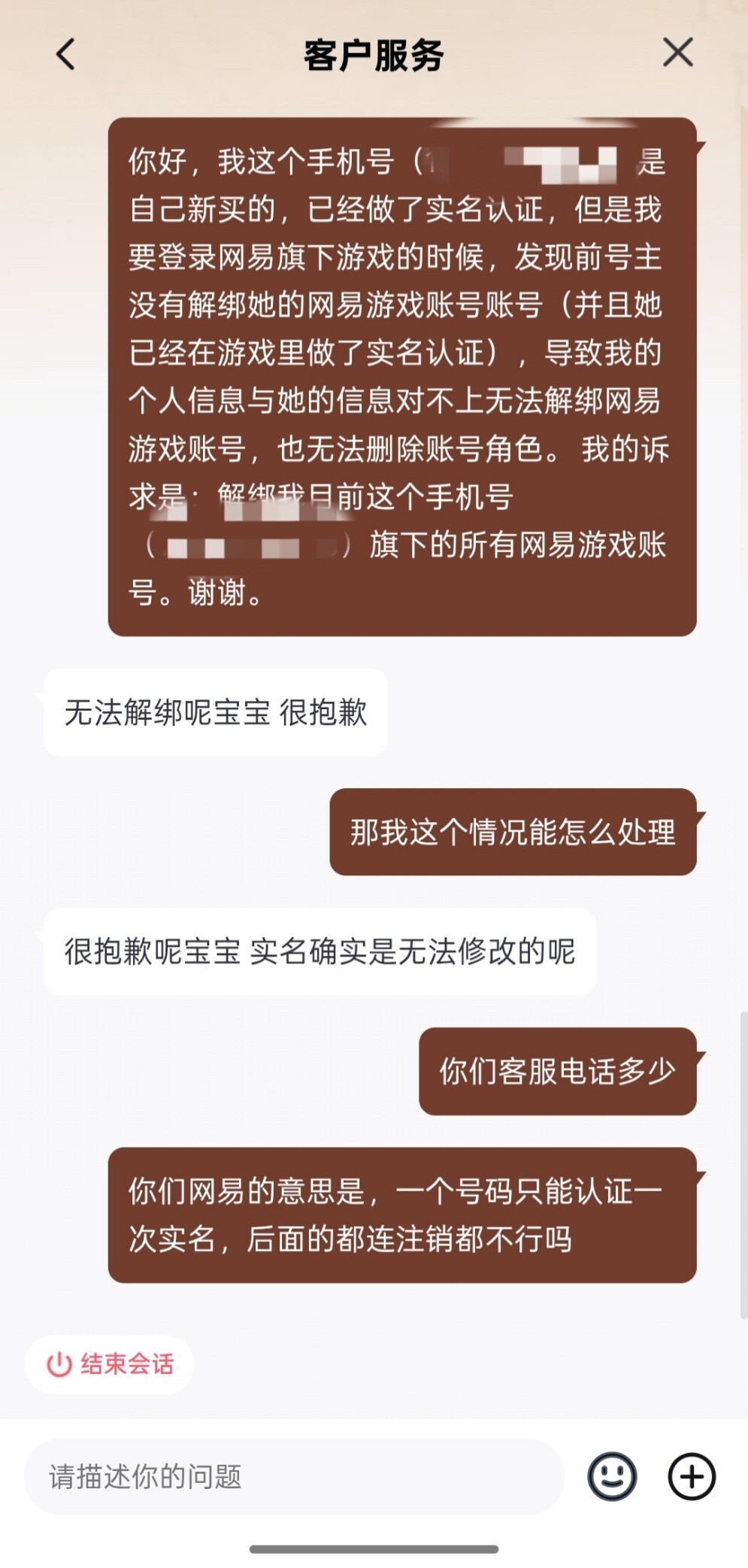This screenshot has height=1568, width=748.
Task: Focus the 请描述你的问题 message field
Action: coord(293,1476)
